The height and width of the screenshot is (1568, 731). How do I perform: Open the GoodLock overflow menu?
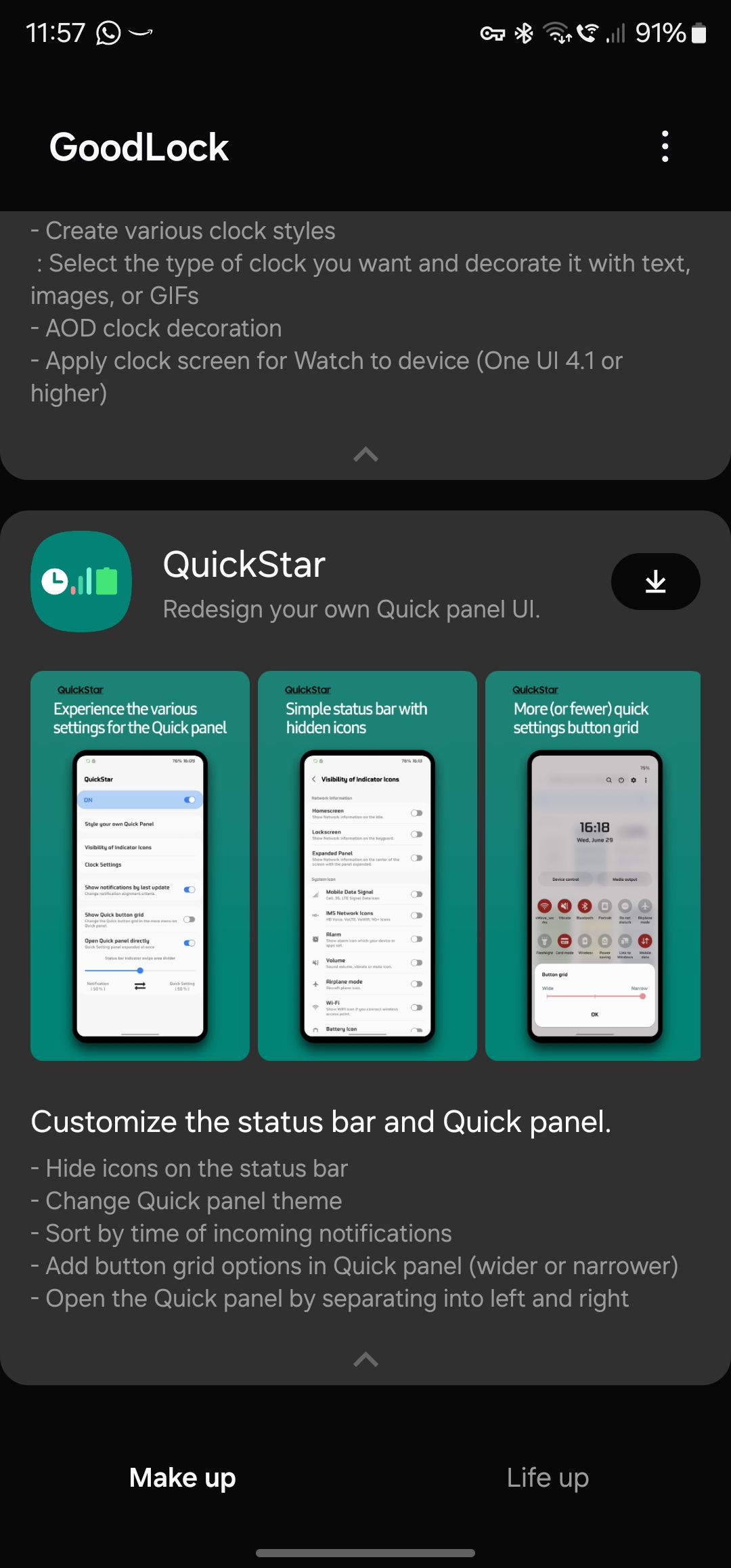(x=665, y=146)
